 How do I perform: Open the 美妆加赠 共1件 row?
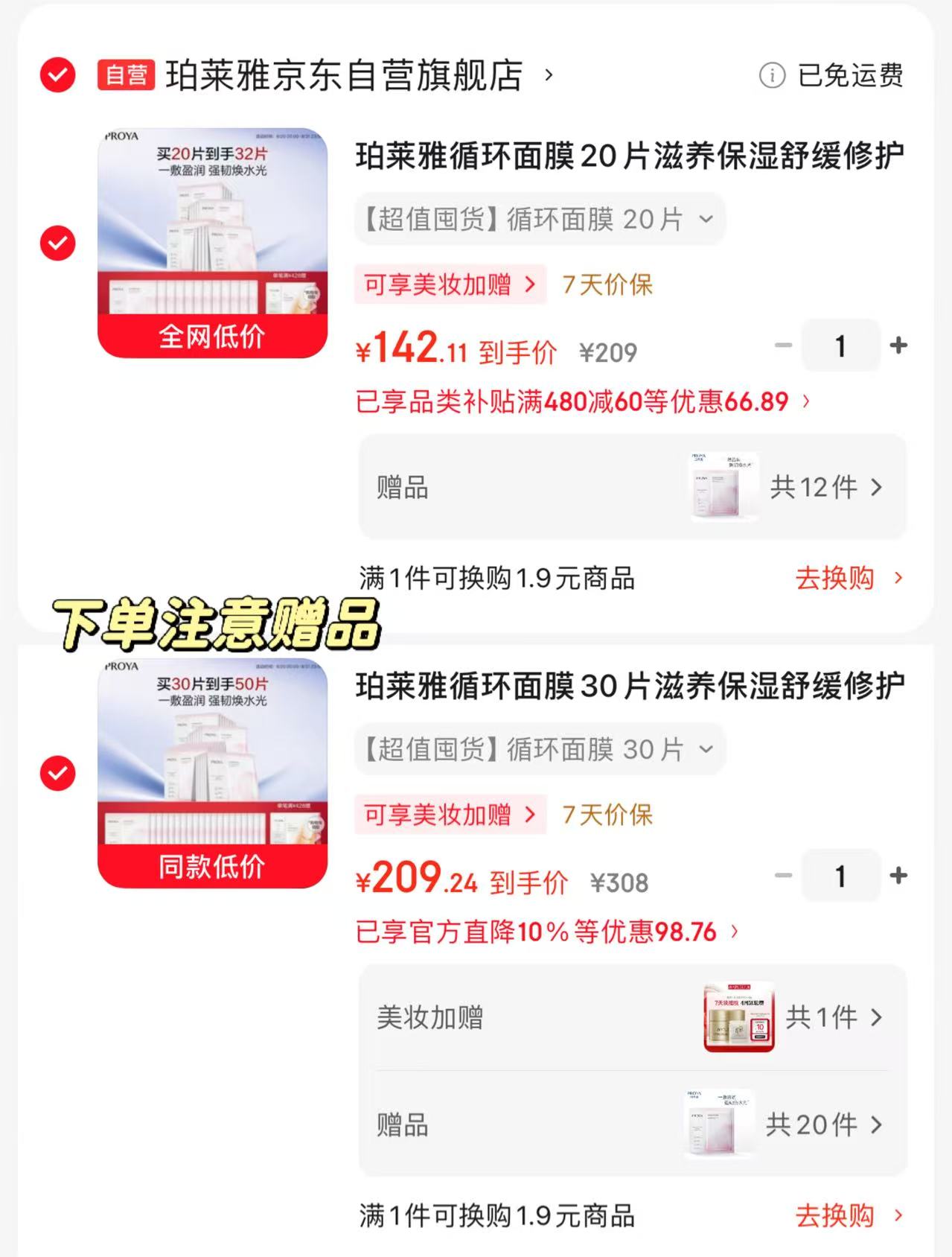tap(633, 1017)
